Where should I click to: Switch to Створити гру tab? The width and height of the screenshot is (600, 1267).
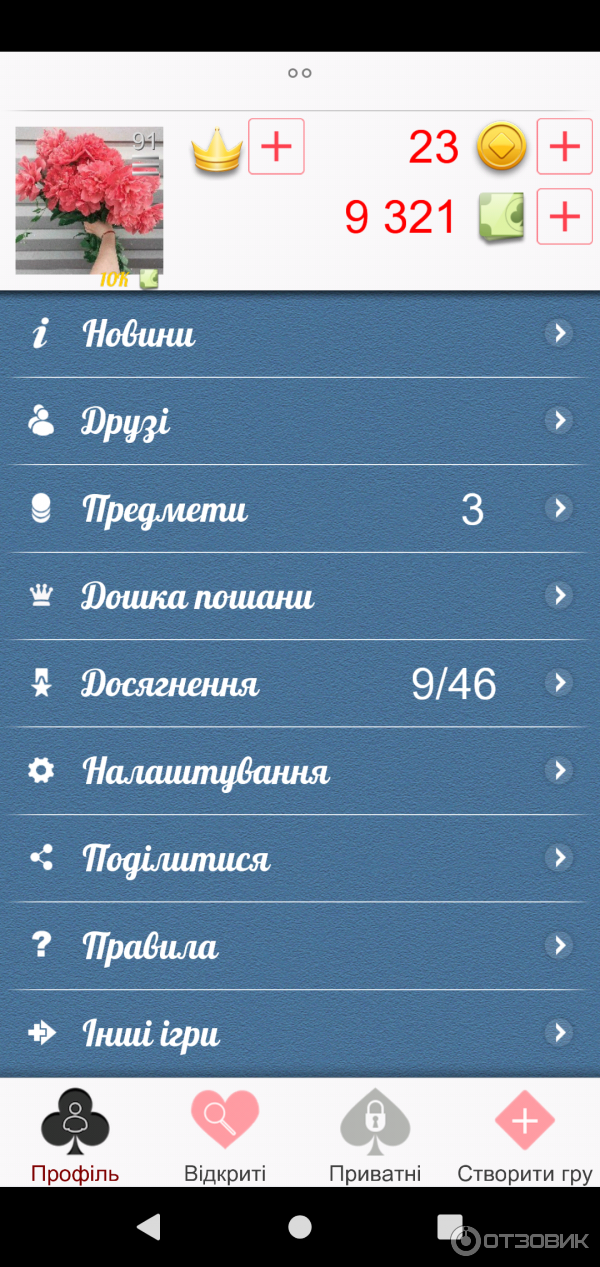click(x=525, y=1135)
